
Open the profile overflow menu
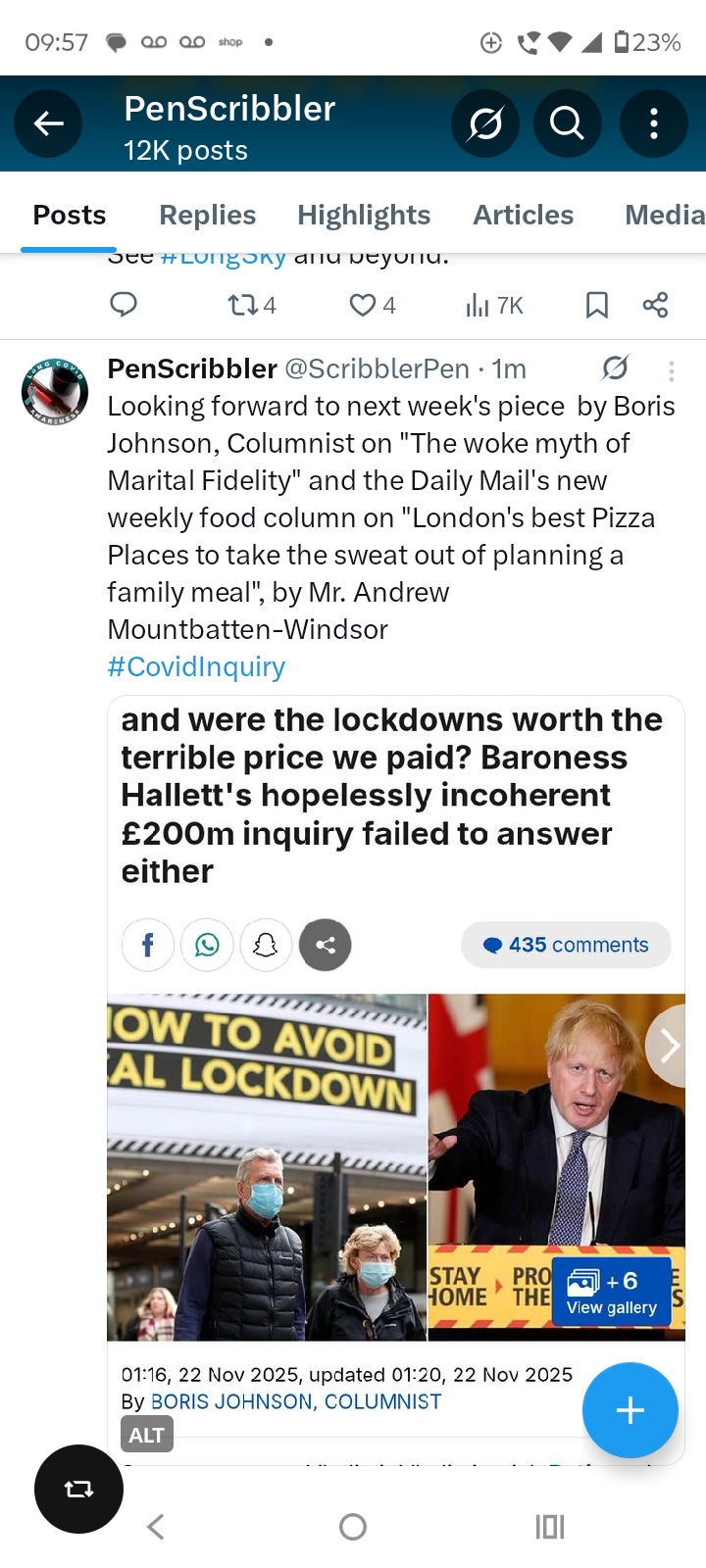pyautogui.click(x=653, y=123)
